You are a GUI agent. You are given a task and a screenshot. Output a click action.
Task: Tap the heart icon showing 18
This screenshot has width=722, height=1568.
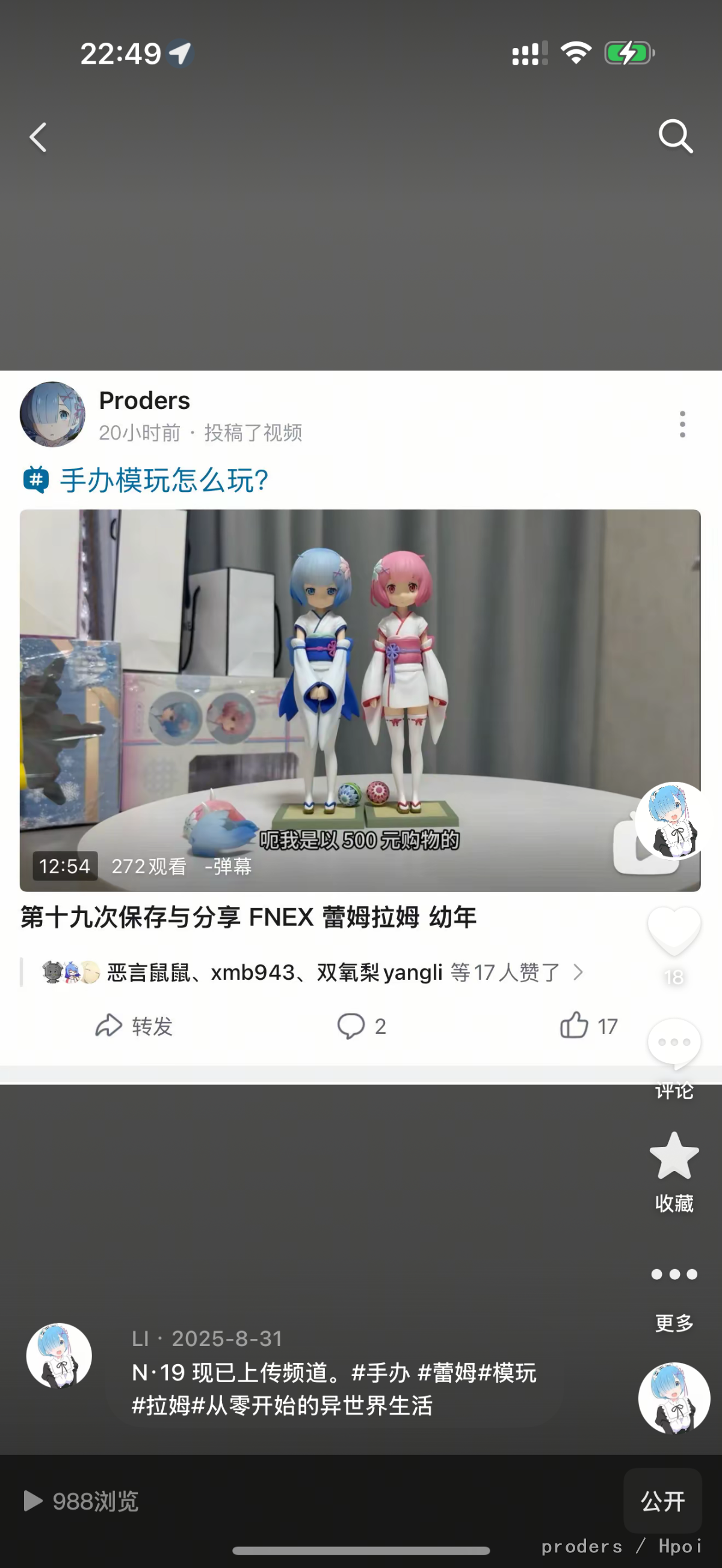coord(674,932)
